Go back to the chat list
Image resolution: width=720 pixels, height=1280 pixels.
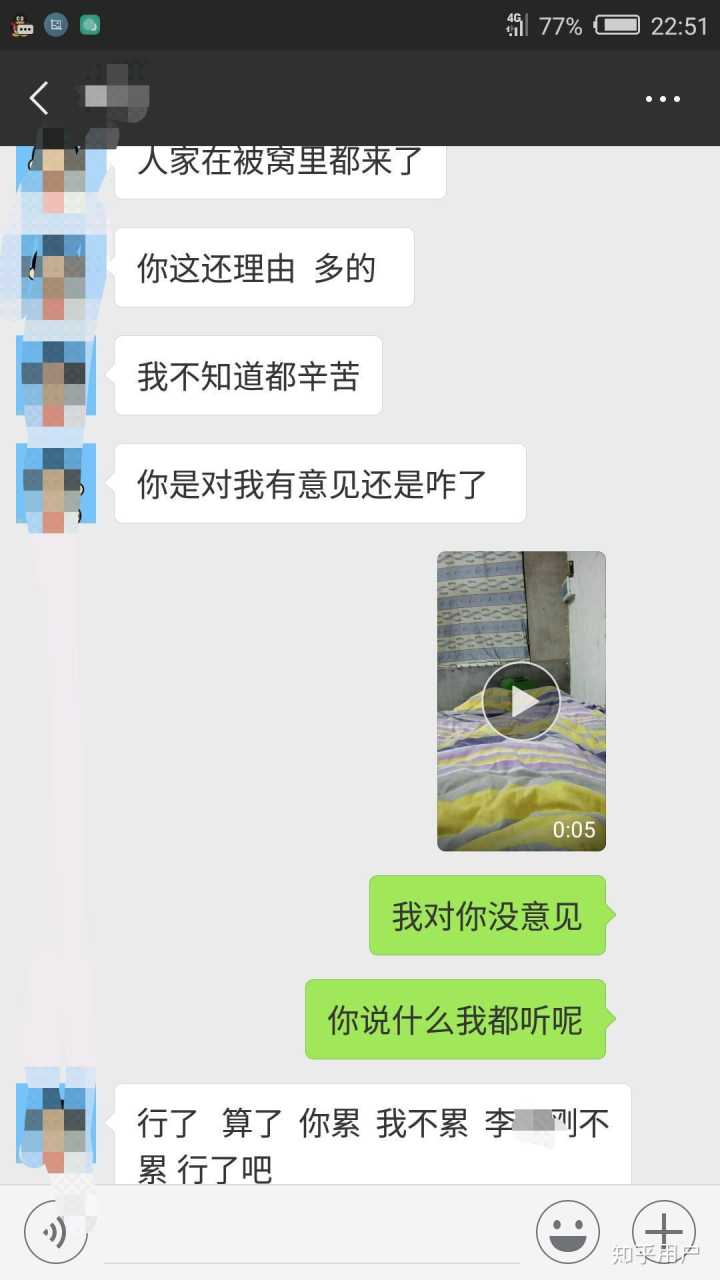38,98
